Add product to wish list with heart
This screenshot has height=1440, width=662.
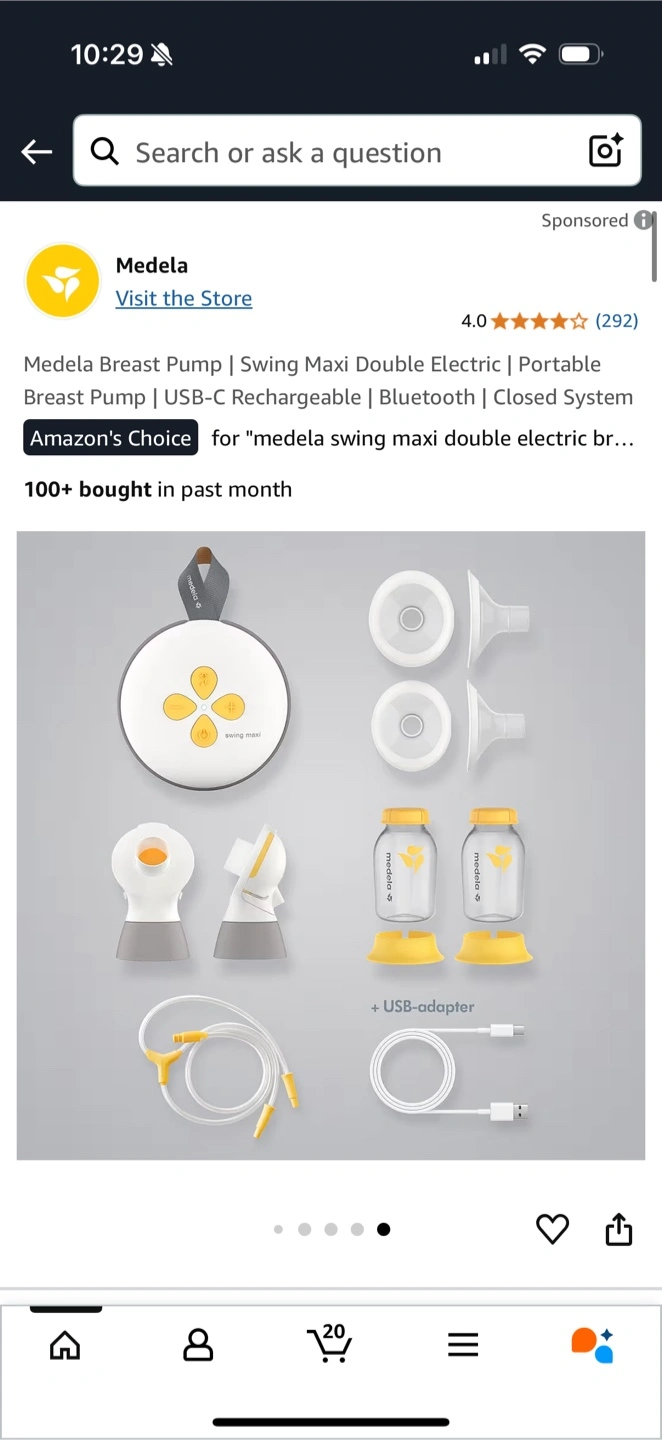552,1229
